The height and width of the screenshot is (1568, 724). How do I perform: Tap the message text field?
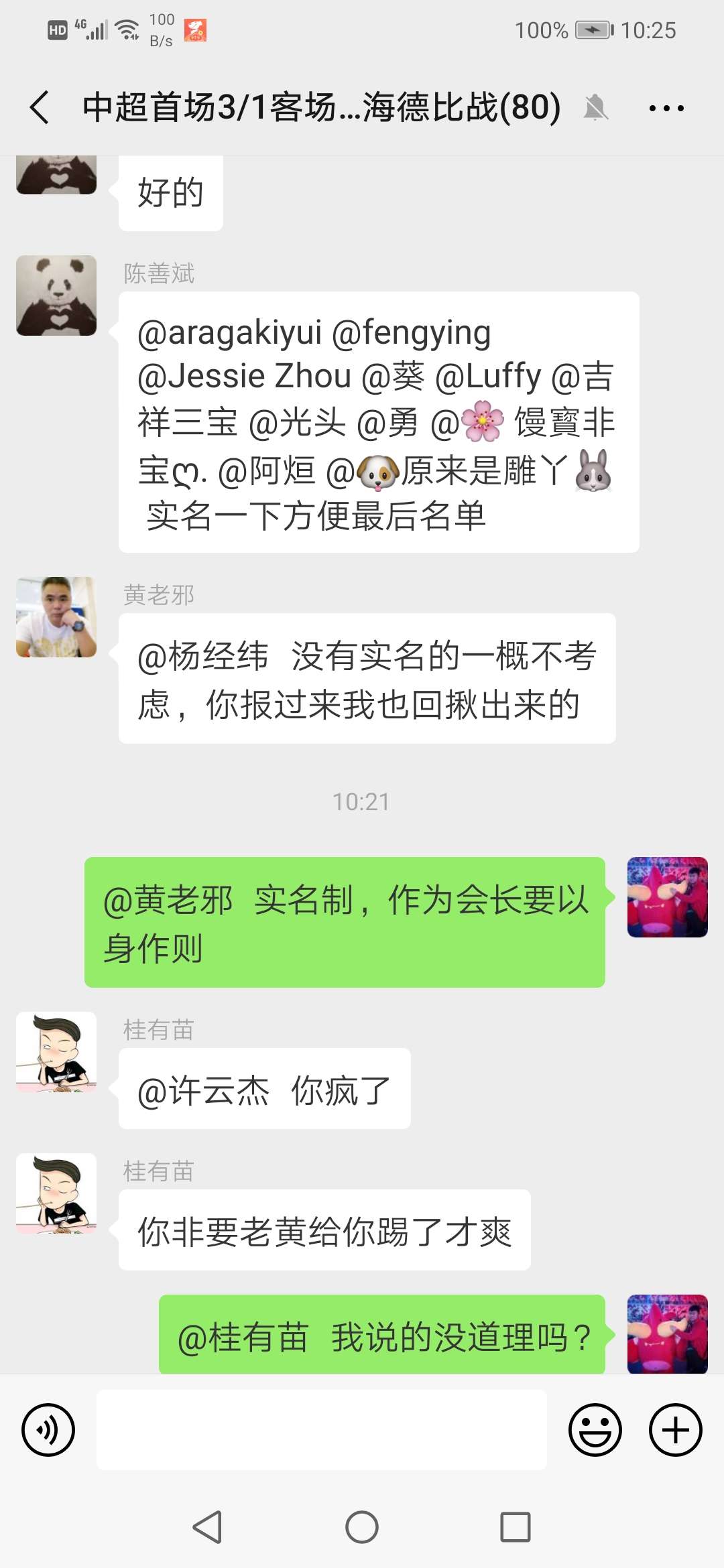(x=322, y=1429)
